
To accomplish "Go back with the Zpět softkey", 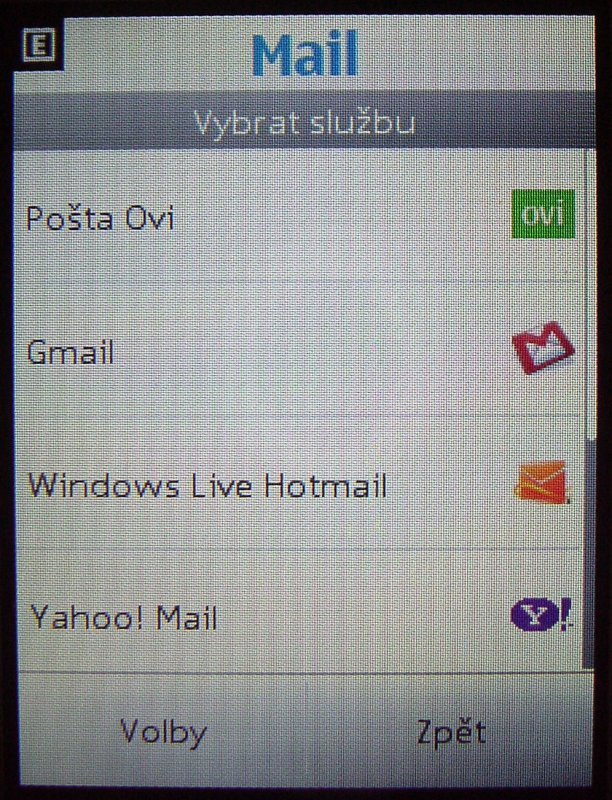I will [x=451, y=733].
